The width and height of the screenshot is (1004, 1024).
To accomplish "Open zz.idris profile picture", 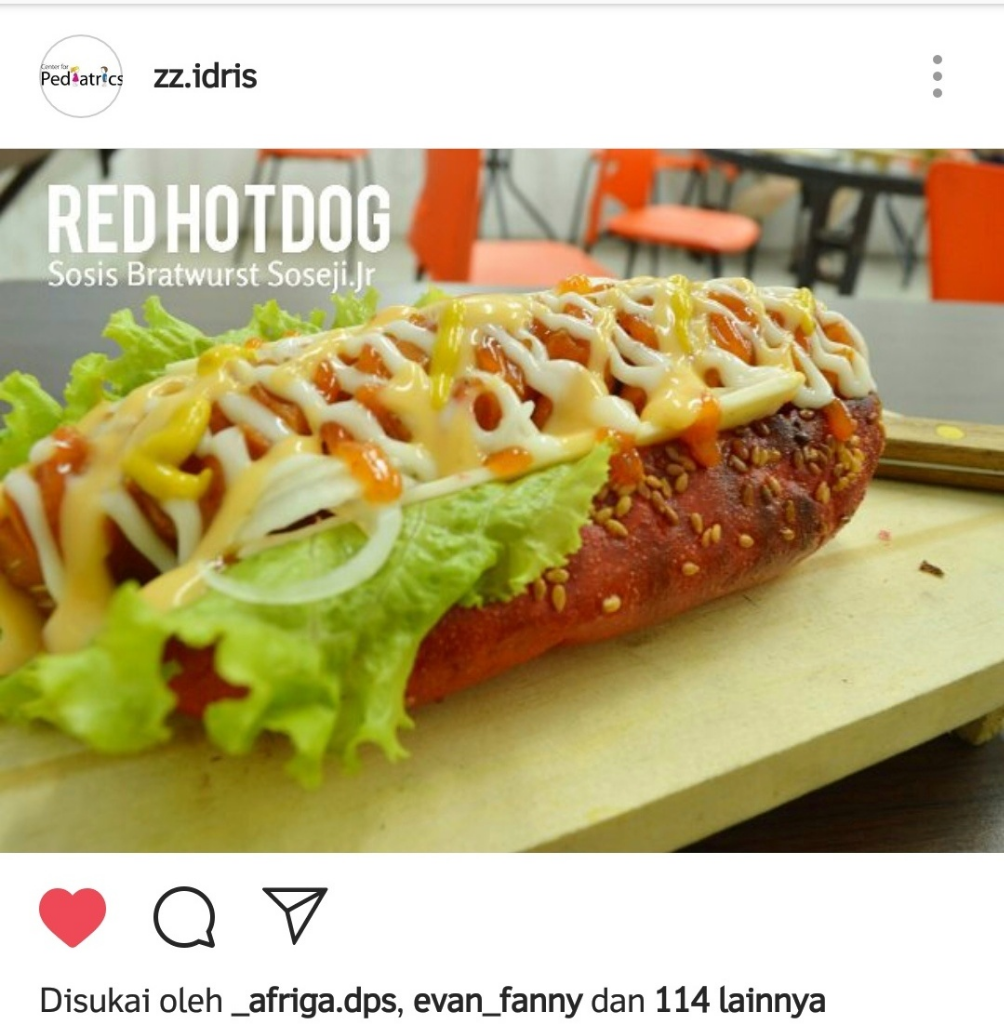I will 81,77.
